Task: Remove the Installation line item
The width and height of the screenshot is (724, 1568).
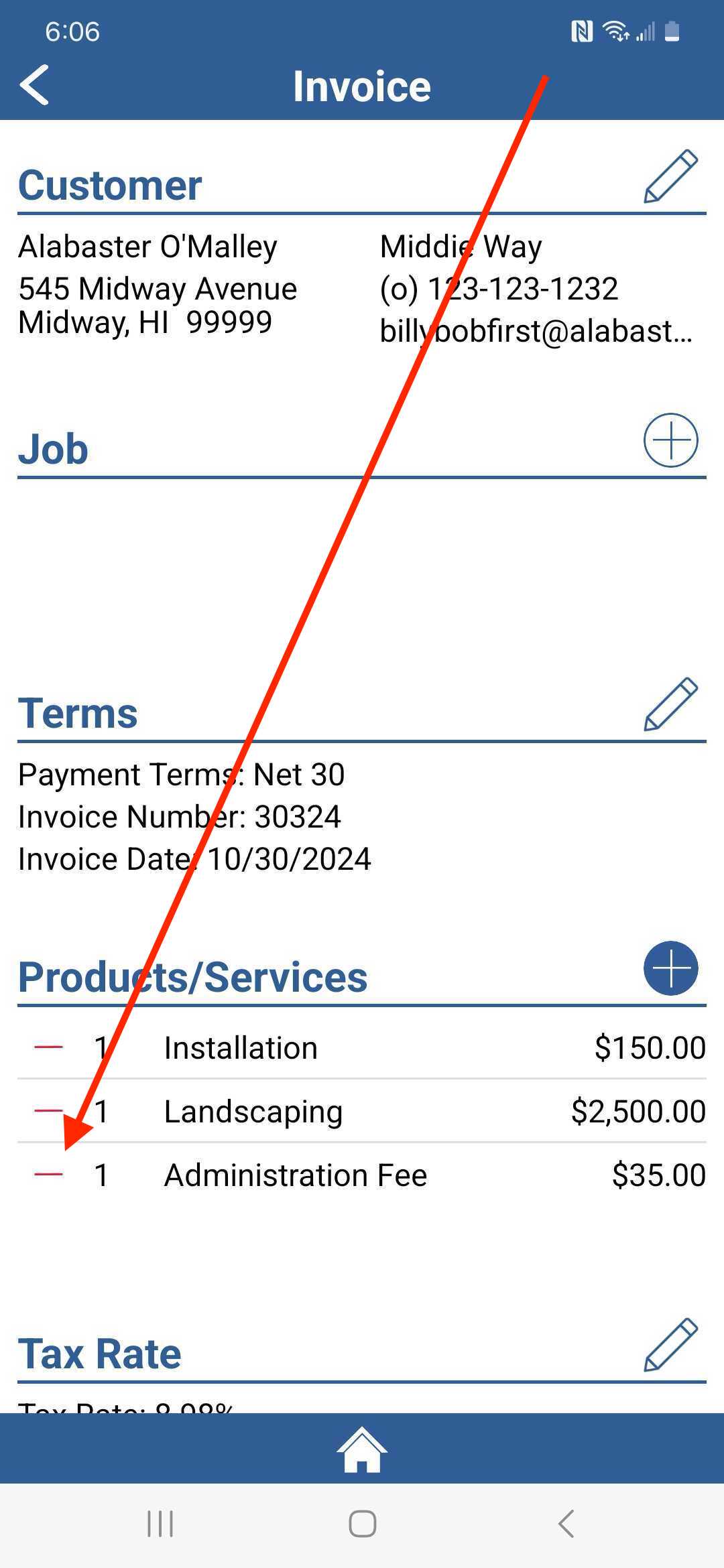Action: point(48,1047)
